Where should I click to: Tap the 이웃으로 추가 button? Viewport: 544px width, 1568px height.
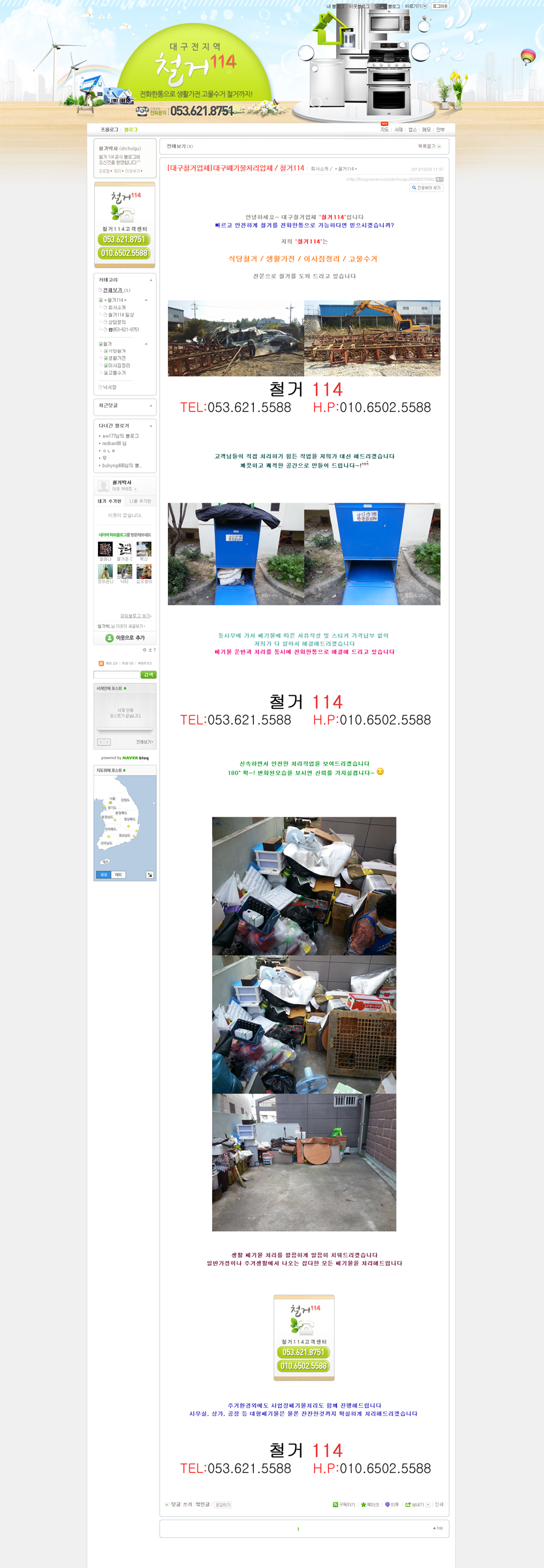pos(125,638)
